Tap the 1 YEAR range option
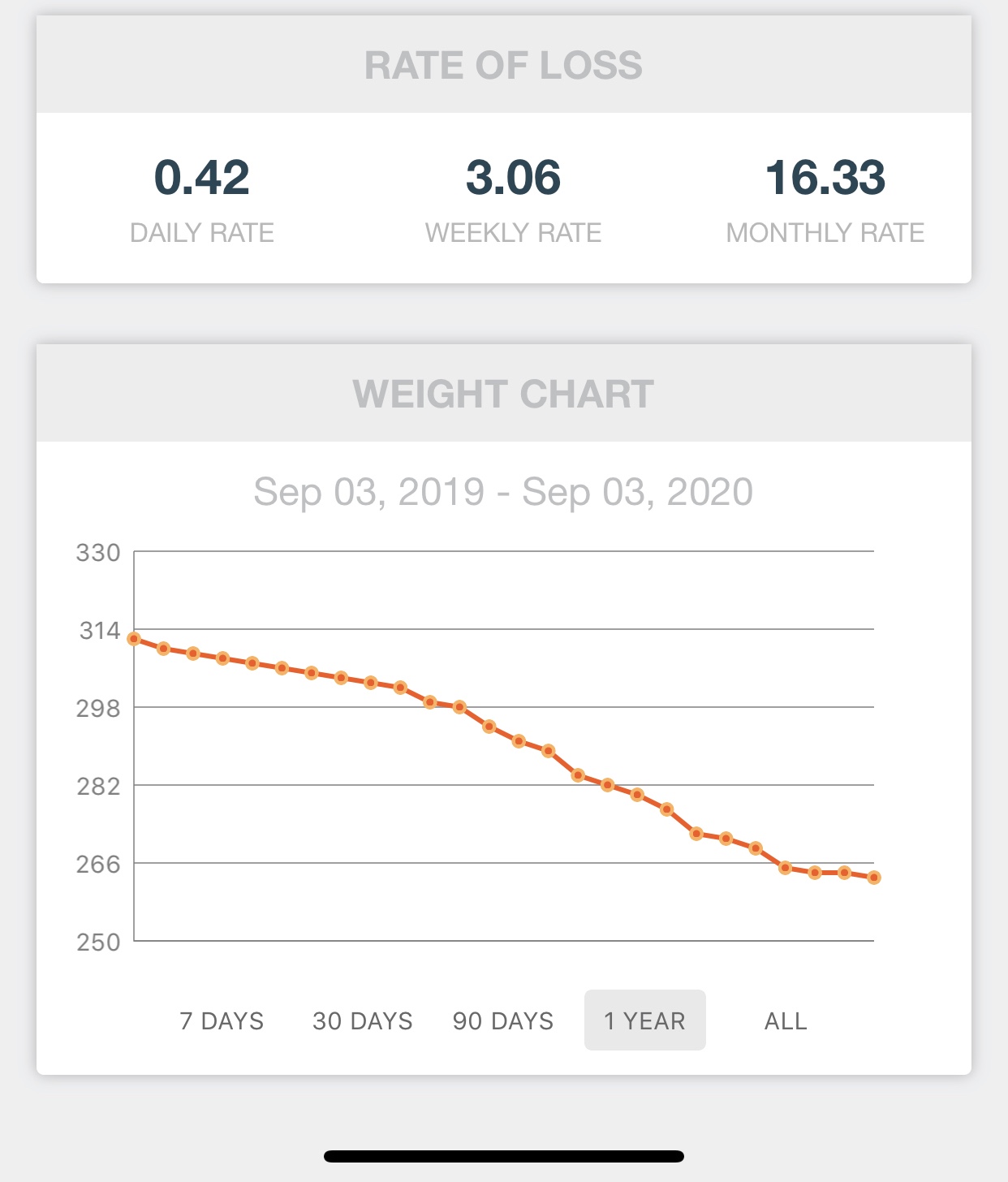The width and height of the screenshot is (1008, 1182). pyautogui.click(x=644, y=1020)
